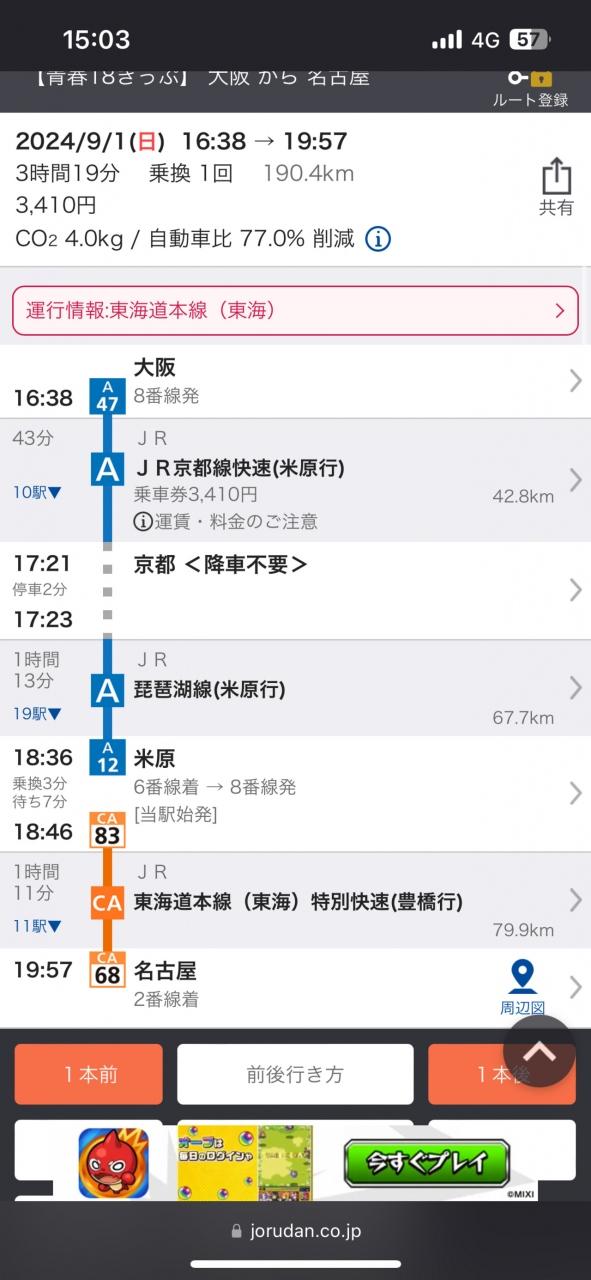View 運賃・料金のご注意 fare notice
This screenshot has width=591, height=1280.
[x=226, y=521]
